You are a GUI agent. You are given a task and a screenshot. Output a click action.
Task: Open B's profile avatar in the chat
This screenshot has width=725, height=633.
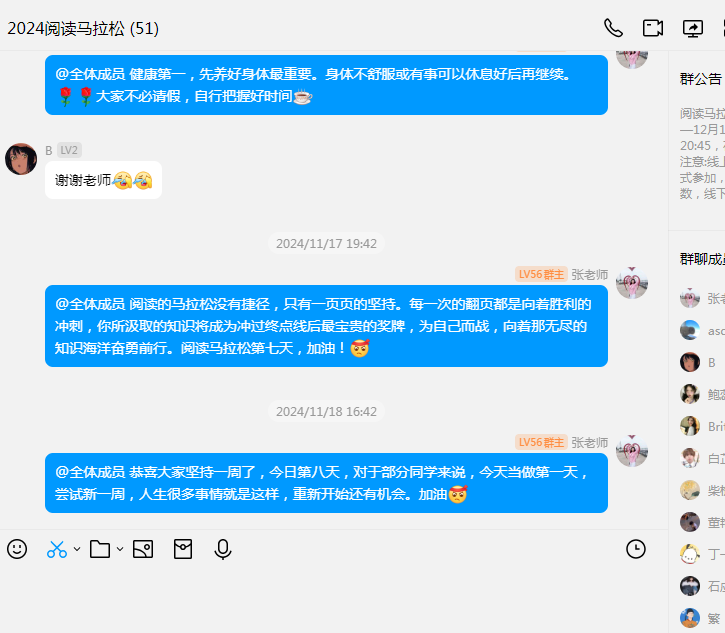tap(21, 159)
